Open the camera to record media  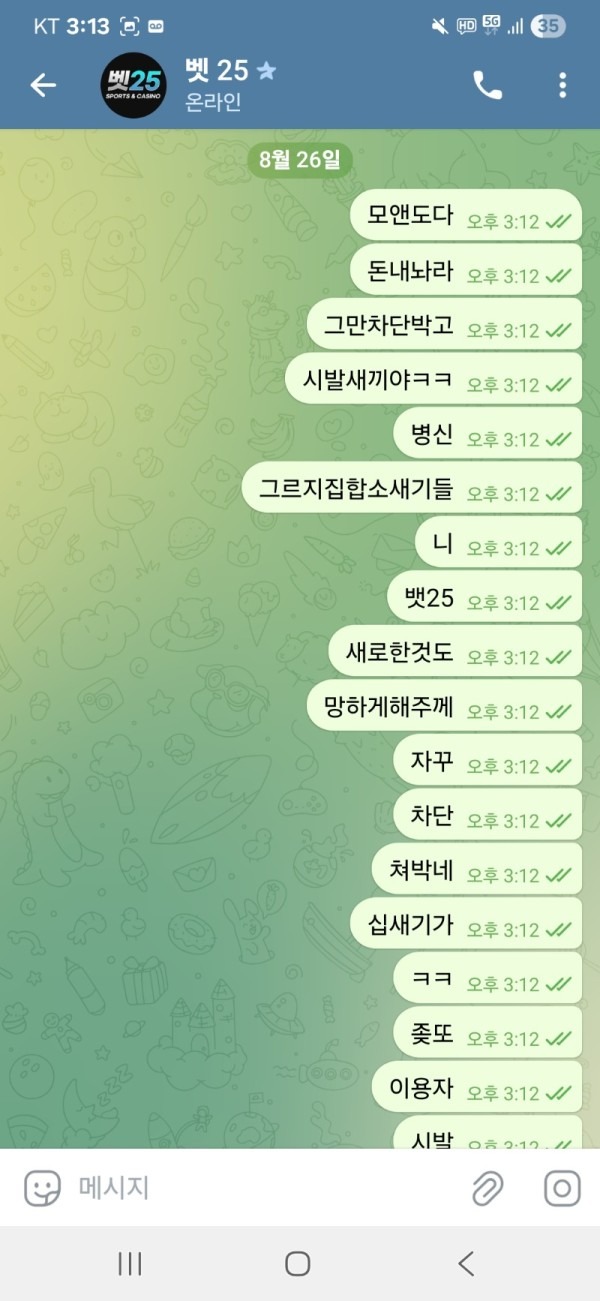(562, 1188)
